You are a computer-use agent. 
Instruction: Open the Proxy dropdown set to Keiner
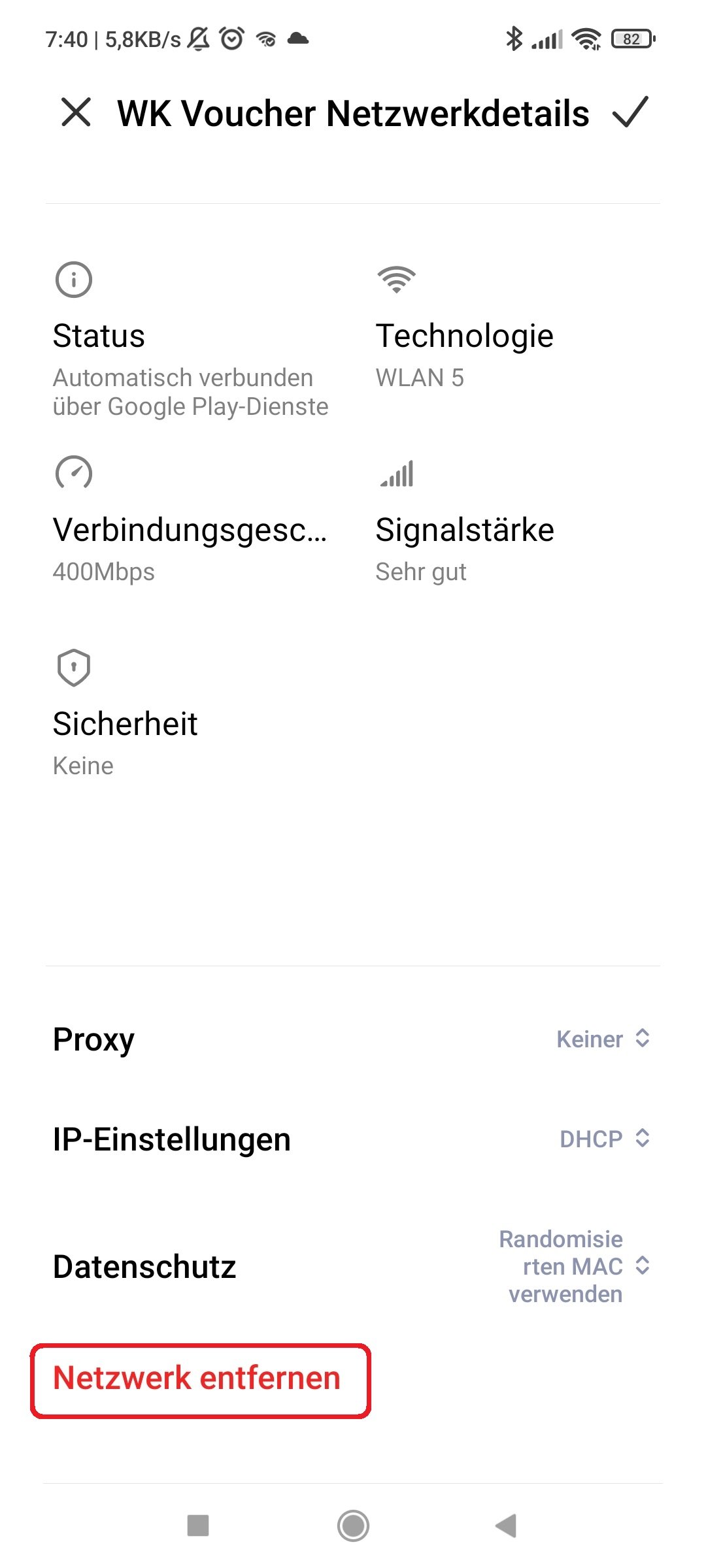[x=602, y=1039]
